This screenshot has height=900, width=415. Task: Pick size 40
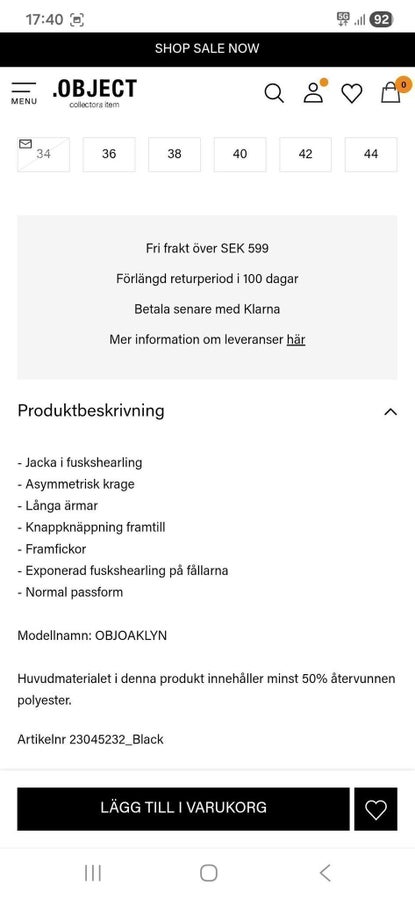click(240, 154)
